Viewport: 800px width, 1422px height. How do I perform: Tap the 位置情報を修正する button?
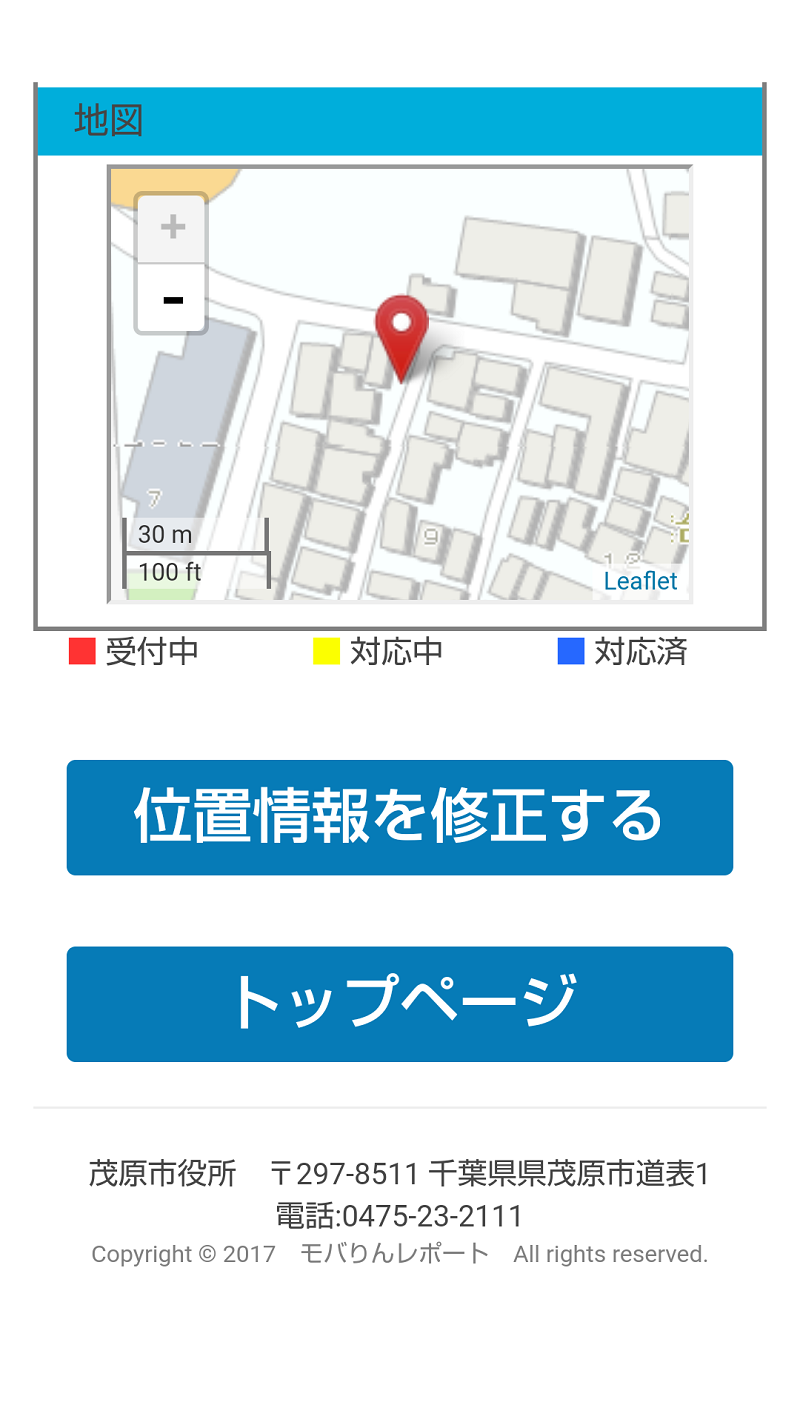pyautogui.click(x=400, y=817)
